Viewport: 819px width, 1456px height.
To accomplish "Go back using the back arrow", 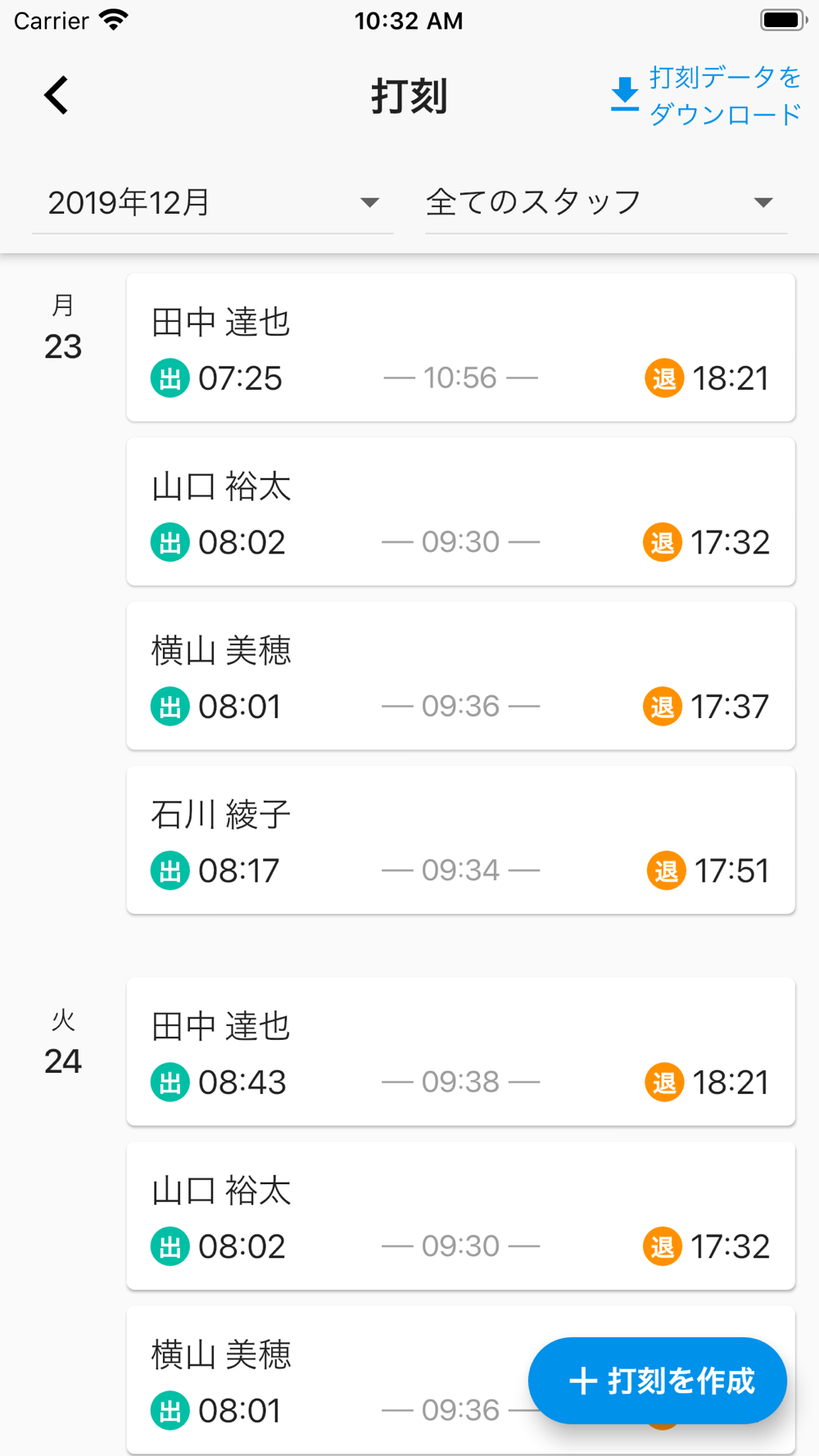I will 56,96.
